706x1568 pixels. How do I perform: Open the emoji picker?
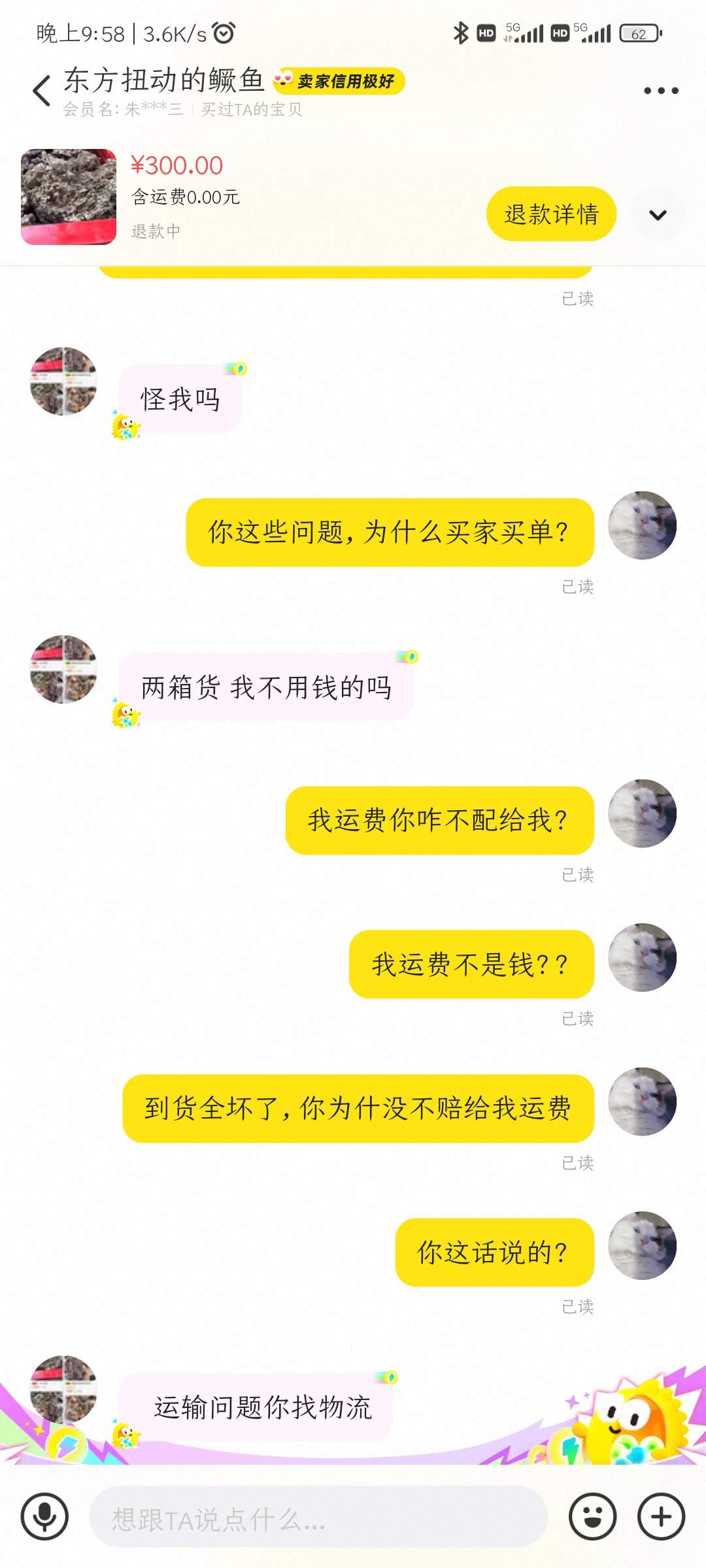point(592,1516)
